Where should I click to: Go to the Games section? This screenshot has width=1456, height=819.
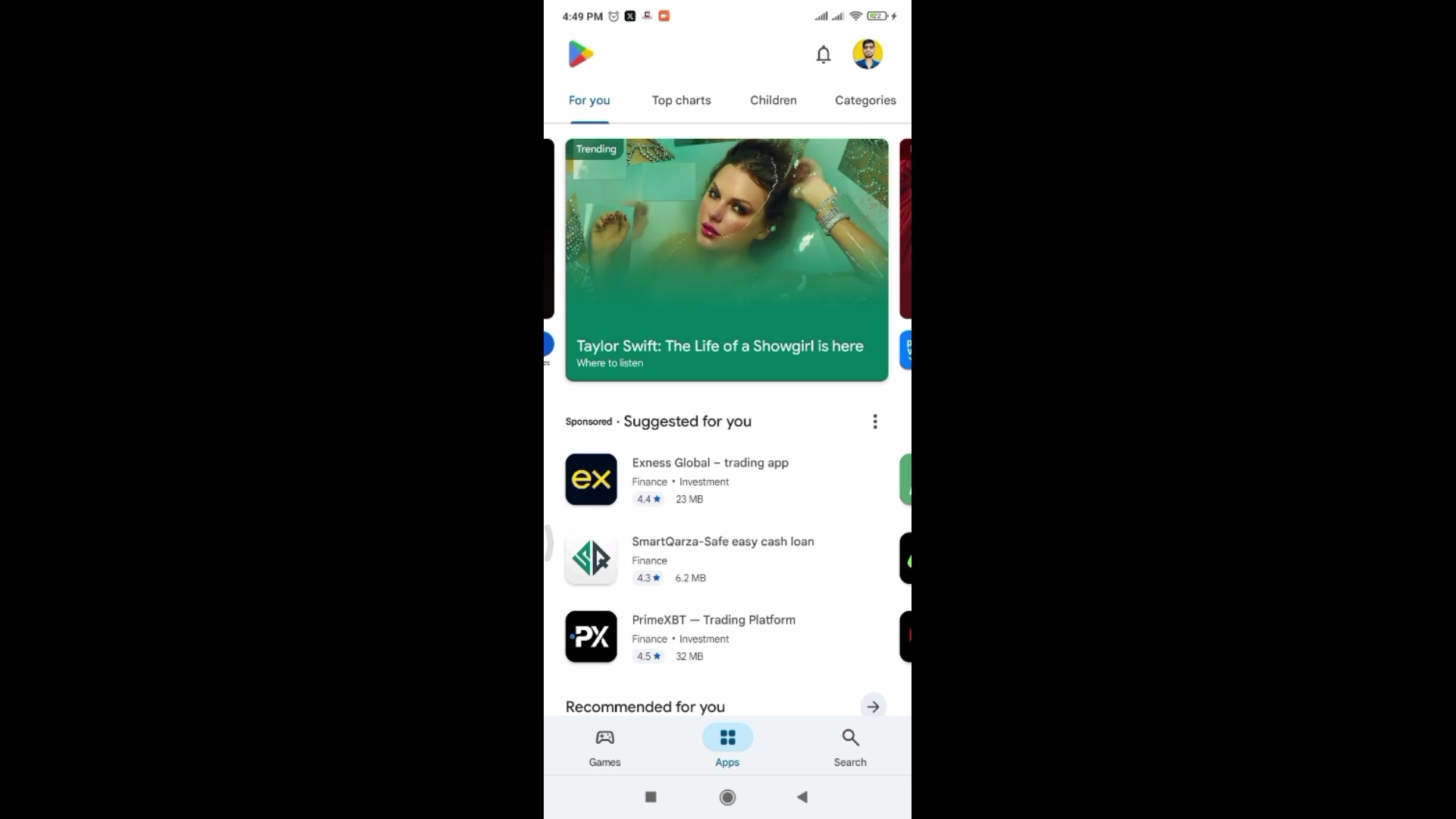click(604, 747)
